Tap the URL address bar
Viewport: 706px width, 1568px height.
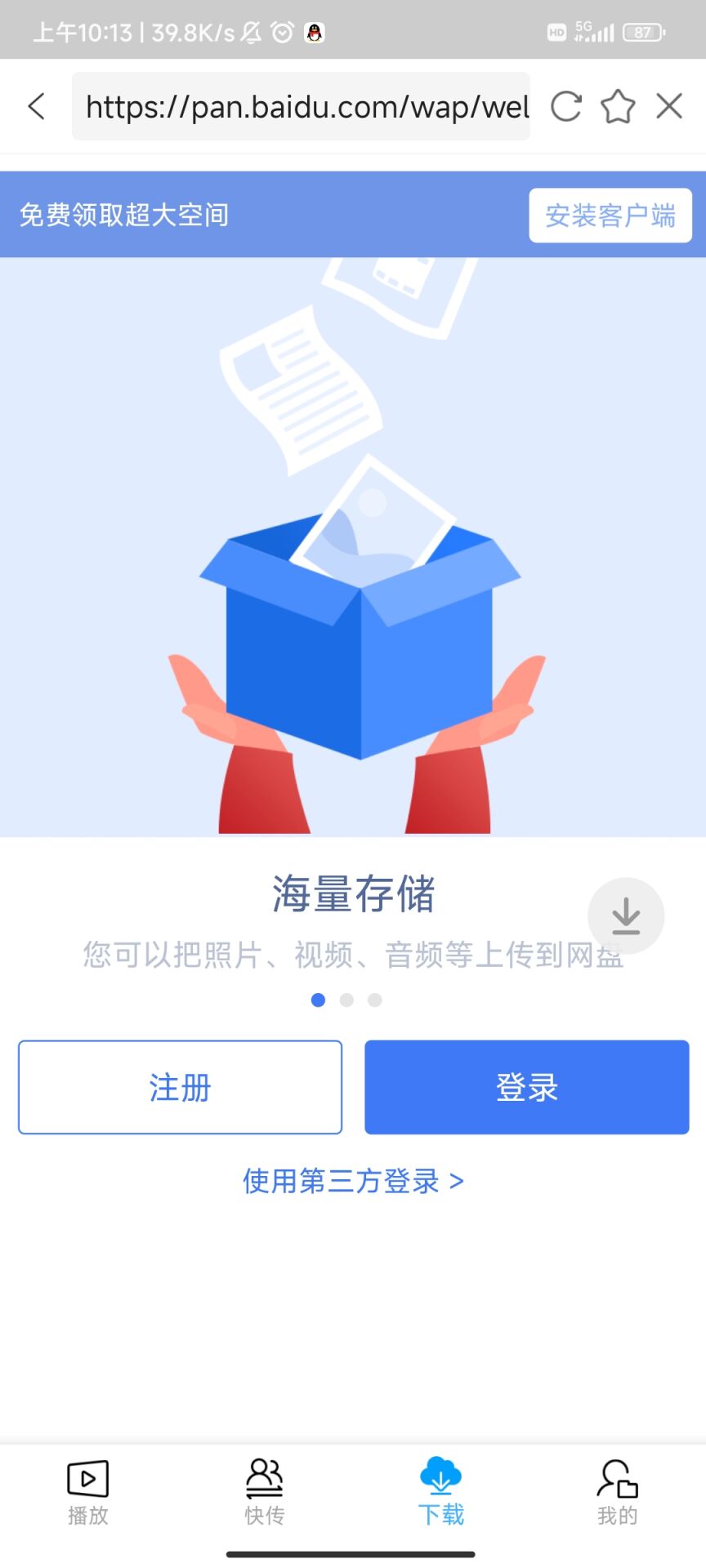tap(301, 106)
